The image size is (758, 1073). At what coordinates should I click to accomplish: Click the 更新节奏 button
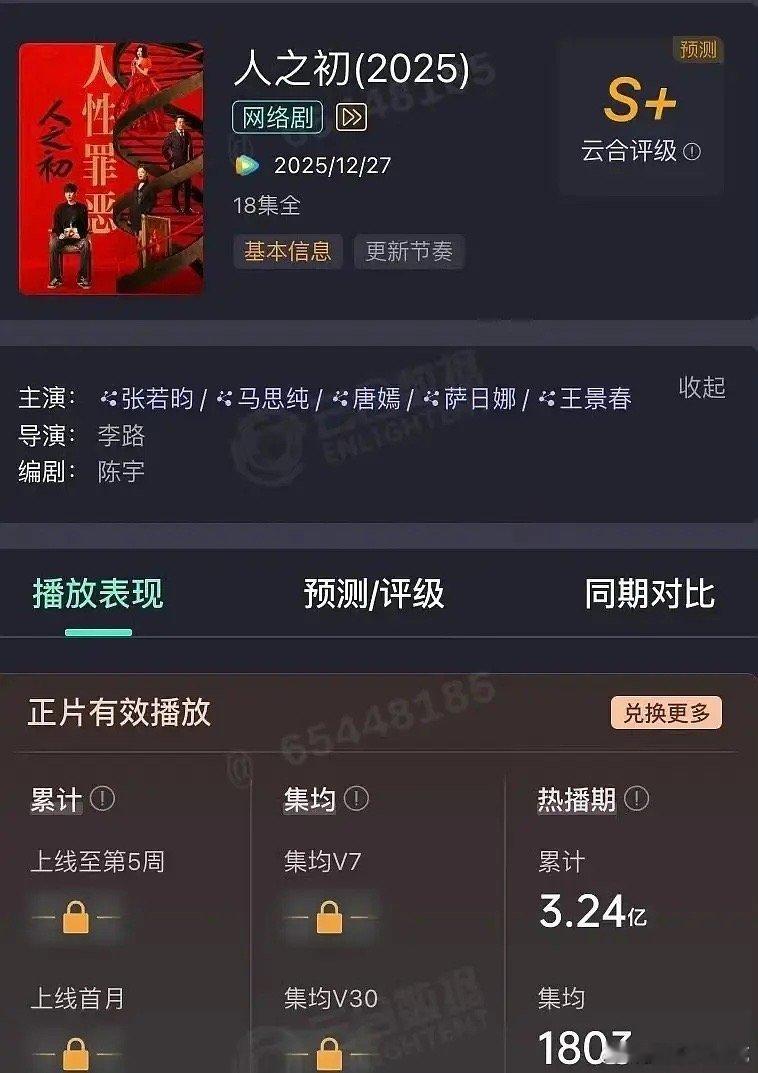[x=409, y=252]
